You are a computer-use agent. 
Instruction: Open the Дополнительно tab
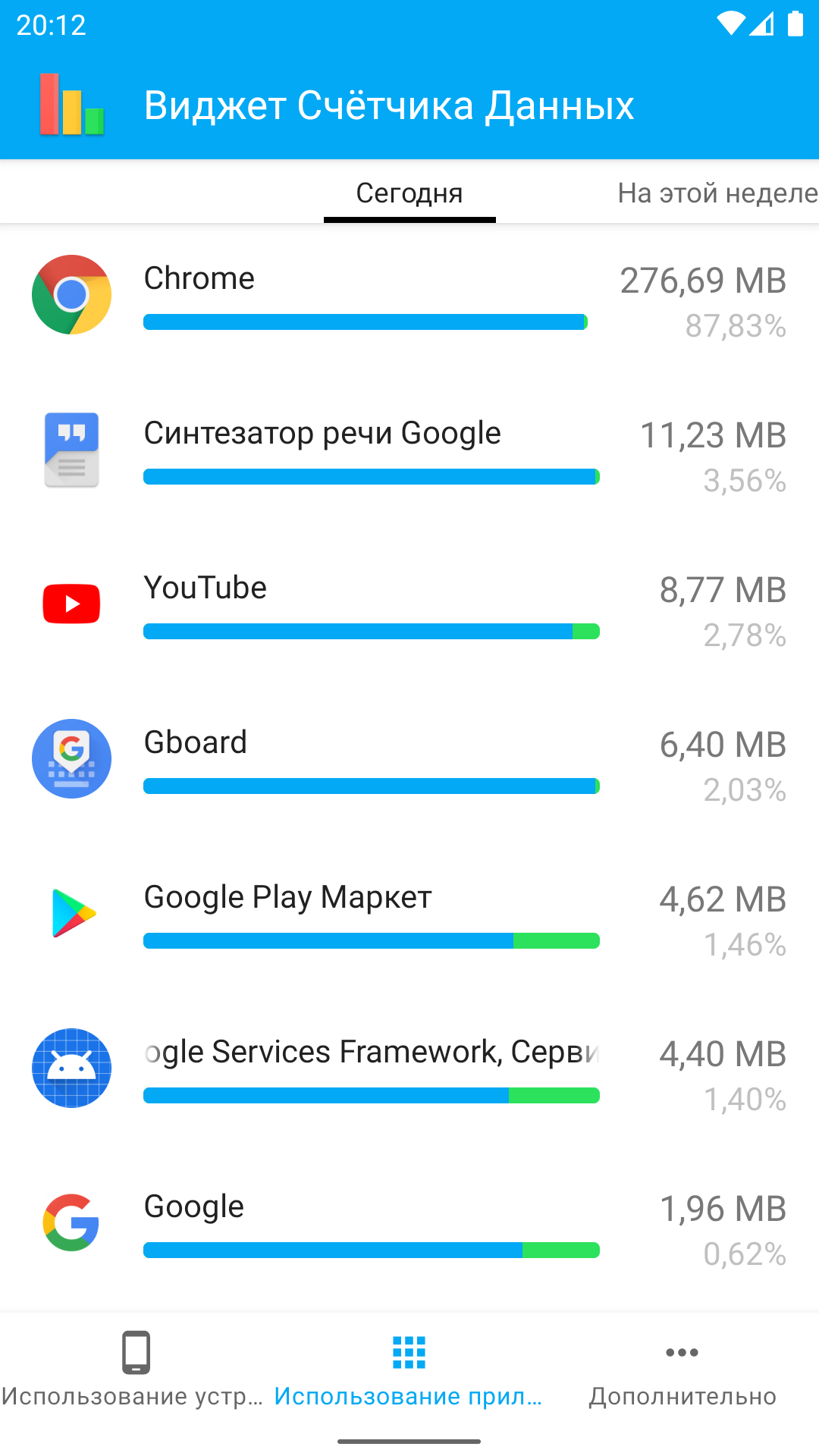click(682, 1370)
